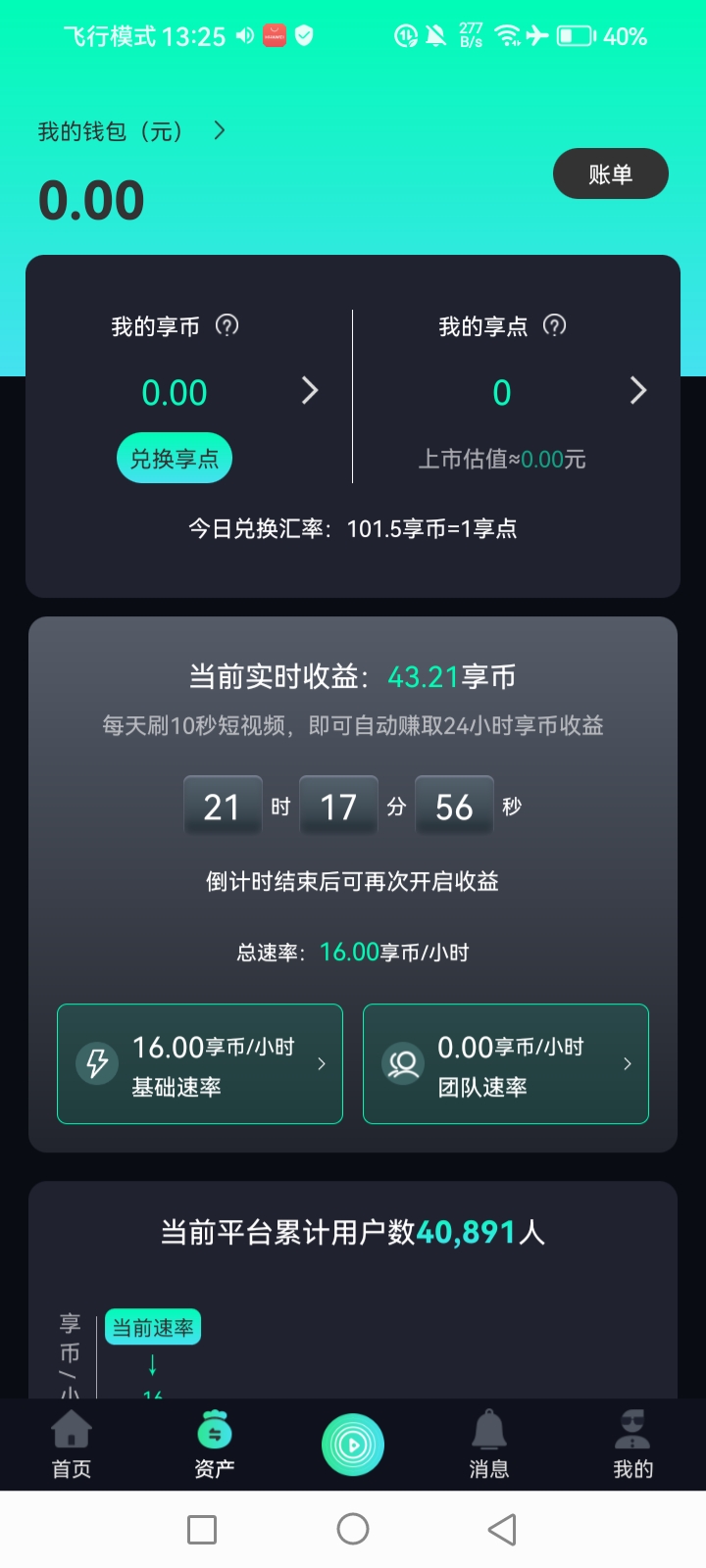
Task: Tap the center video play button
Action: click(x=353, y=1445)
